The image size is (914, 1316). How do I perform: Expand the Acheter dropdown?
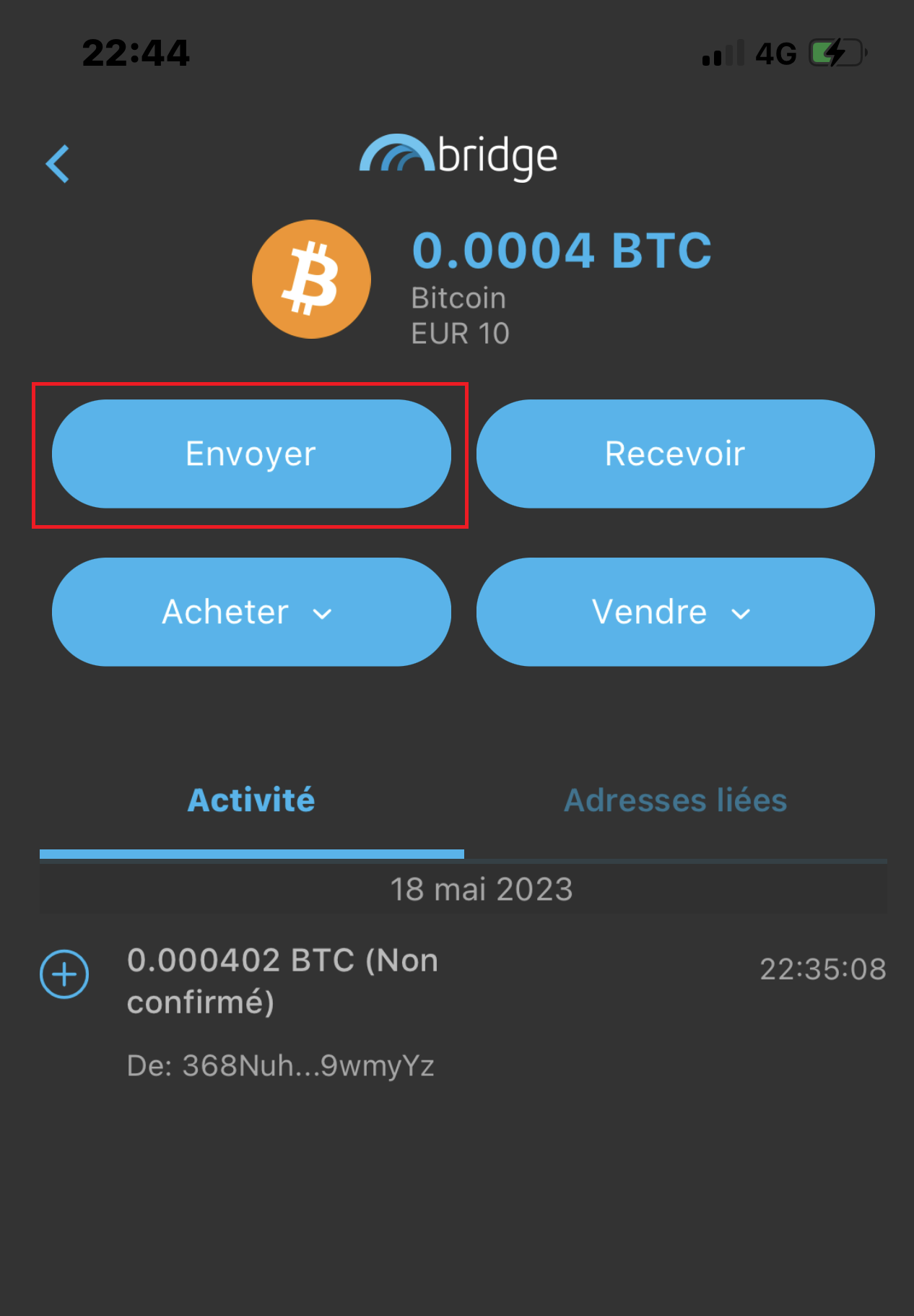click(x=250, y=612)
